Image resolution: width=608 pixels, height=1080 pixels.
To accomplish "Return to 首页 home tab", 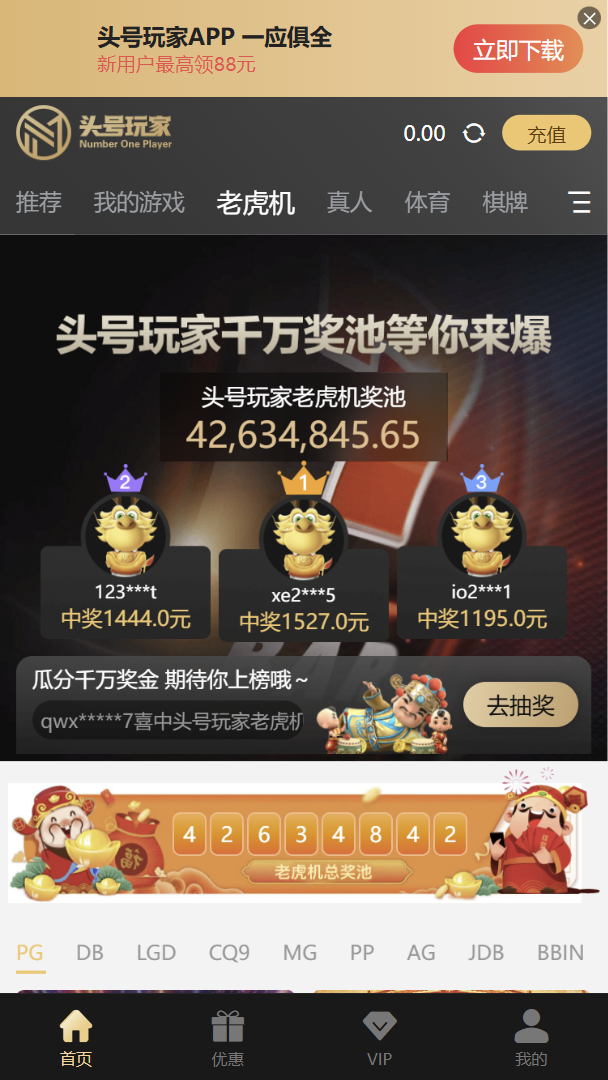I will (76, 1038).
